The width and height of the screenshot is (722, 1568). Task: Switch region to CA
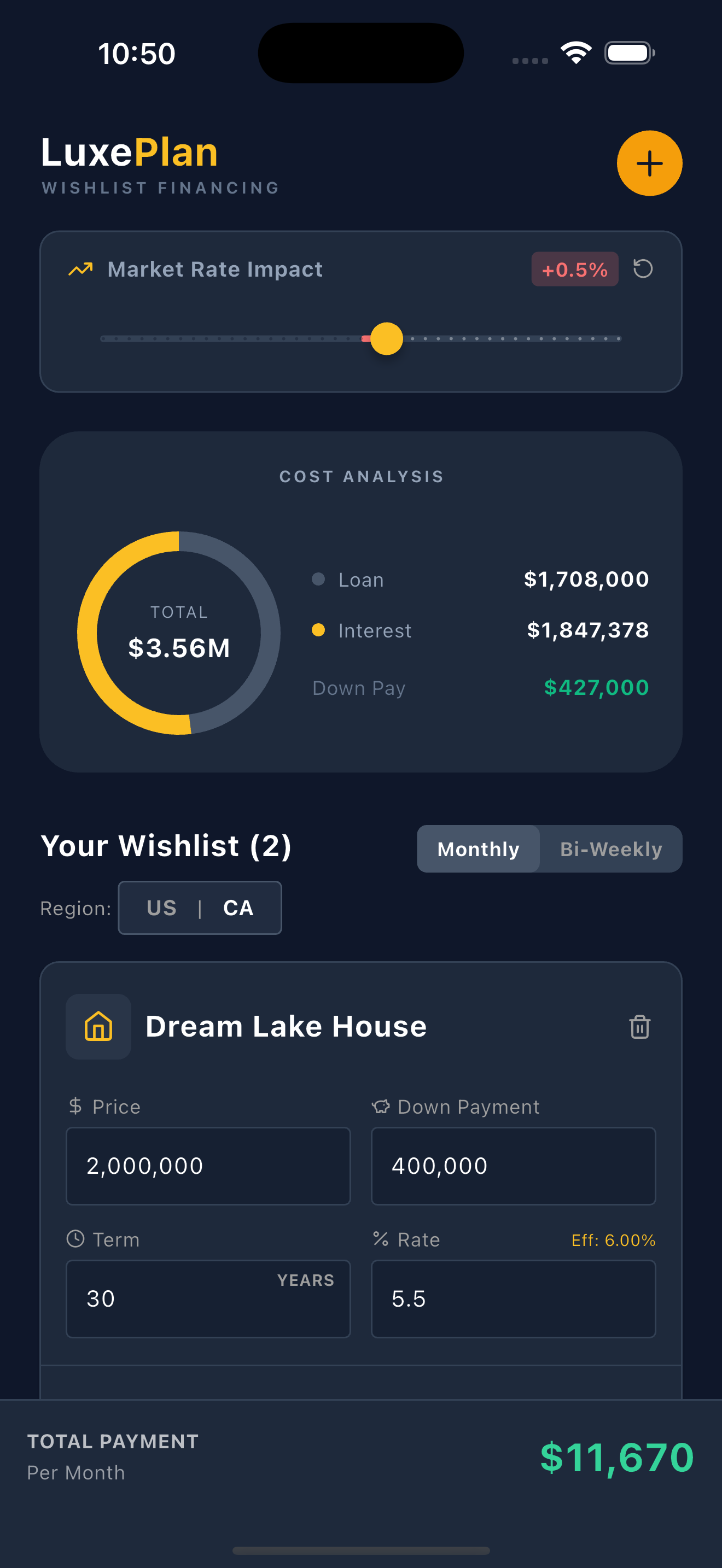[237, 908]
